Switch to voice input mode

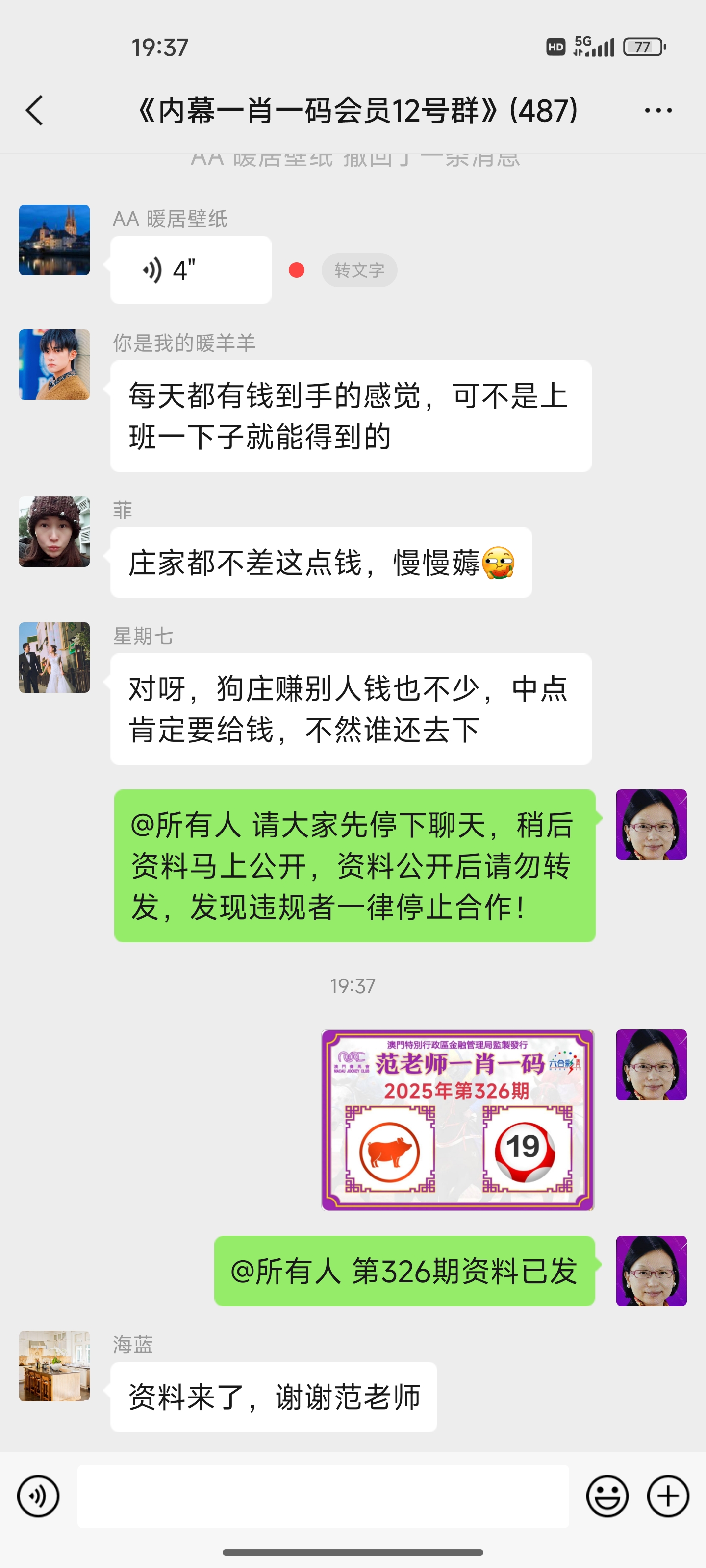38,1496
